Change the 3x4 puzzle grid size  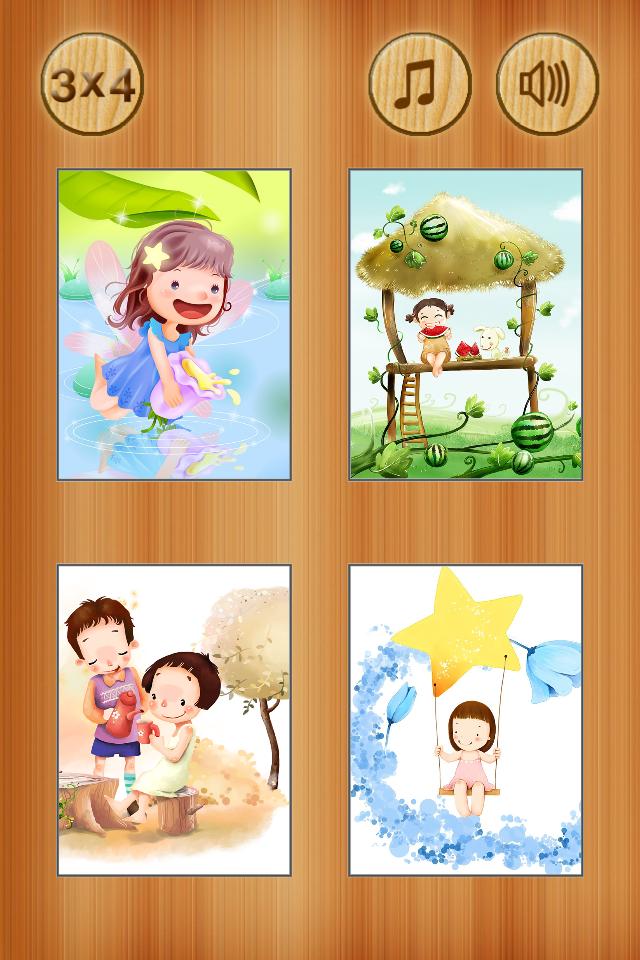pyautogui.click(x=92, y=85)
